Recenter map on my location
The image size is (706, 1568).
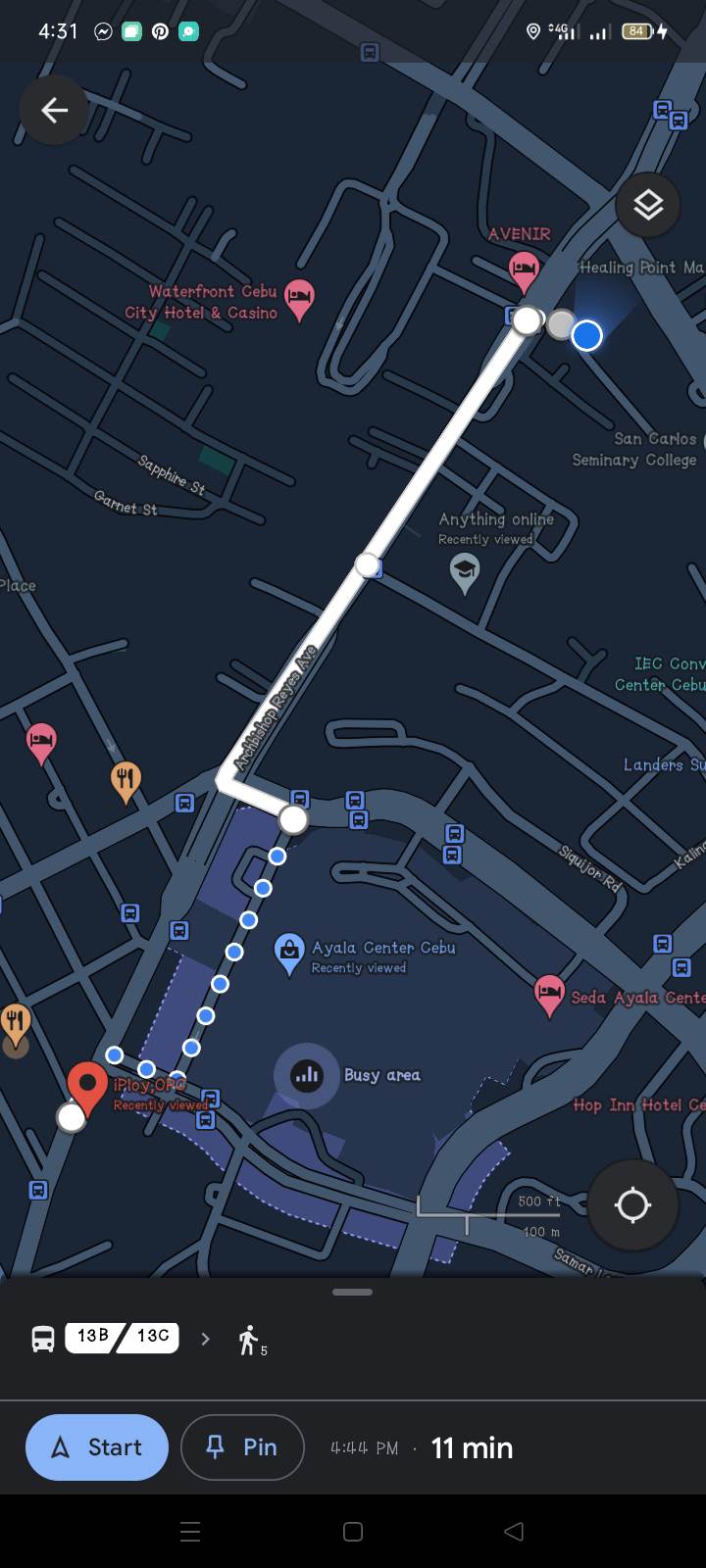point(632,1204)
